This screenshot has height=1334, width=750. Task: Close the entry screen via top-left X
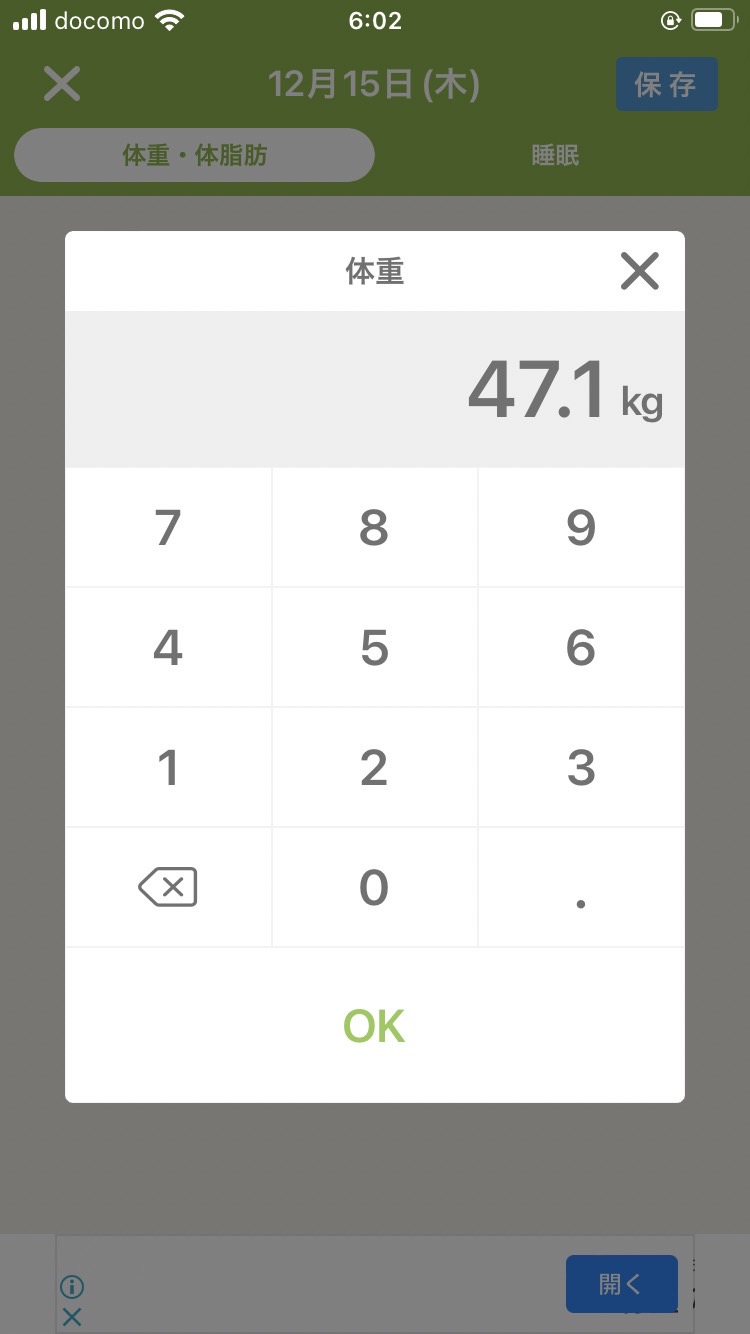[x=62, y=84]
